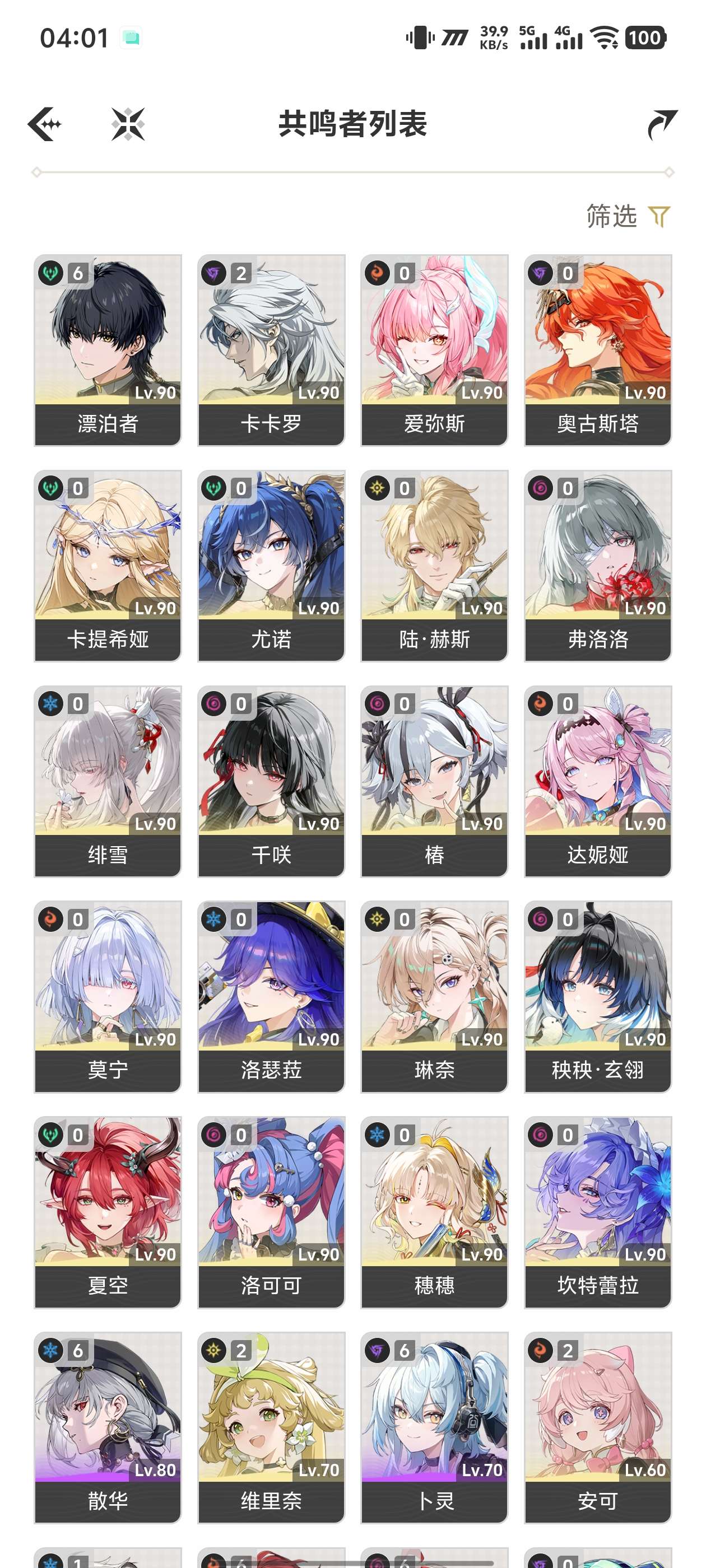The width and height of the screenshot is (706, 1568).
Task: Tap the 卡提希娅 card
Action: coord(108,566)
